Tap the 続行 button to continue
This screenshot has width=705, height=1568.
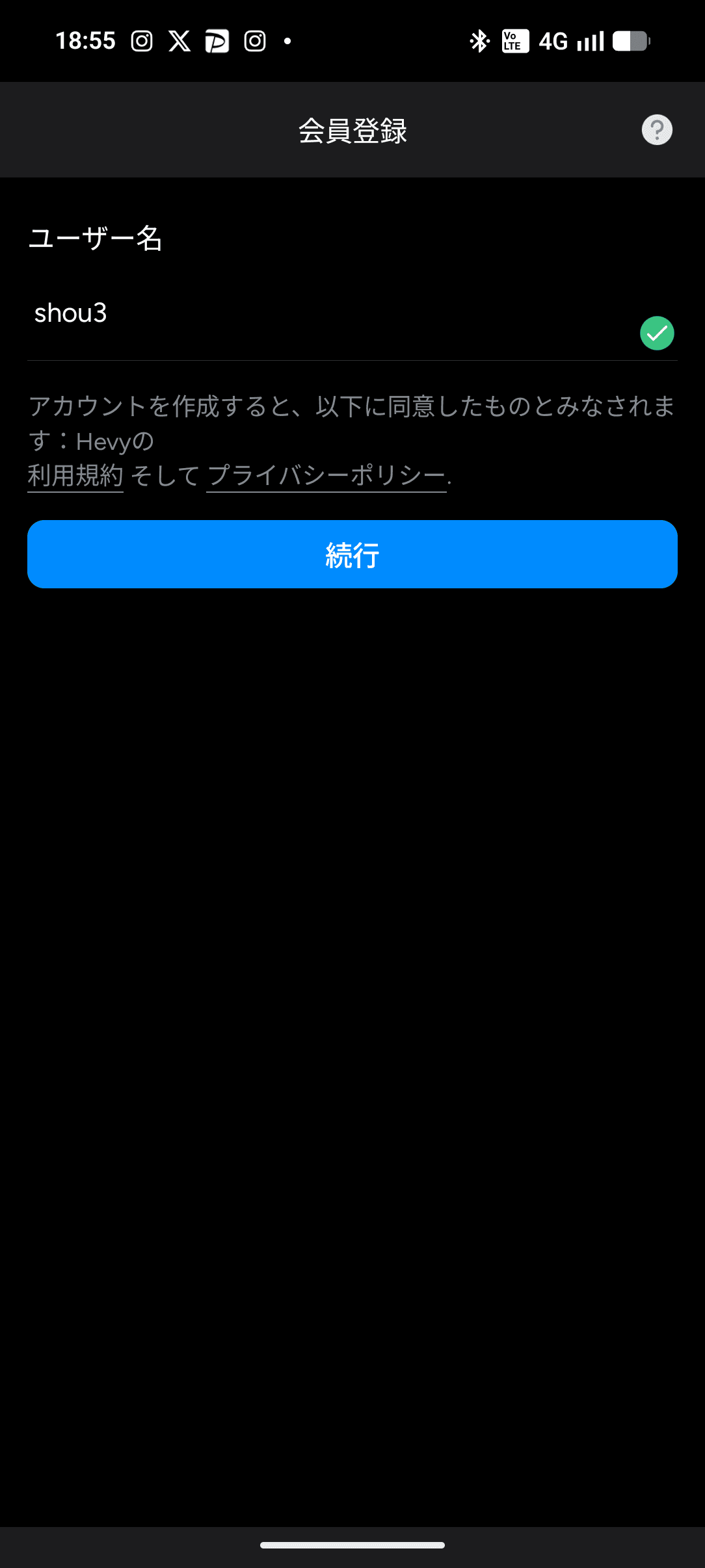pyautogui.click(x=352, y=554)
